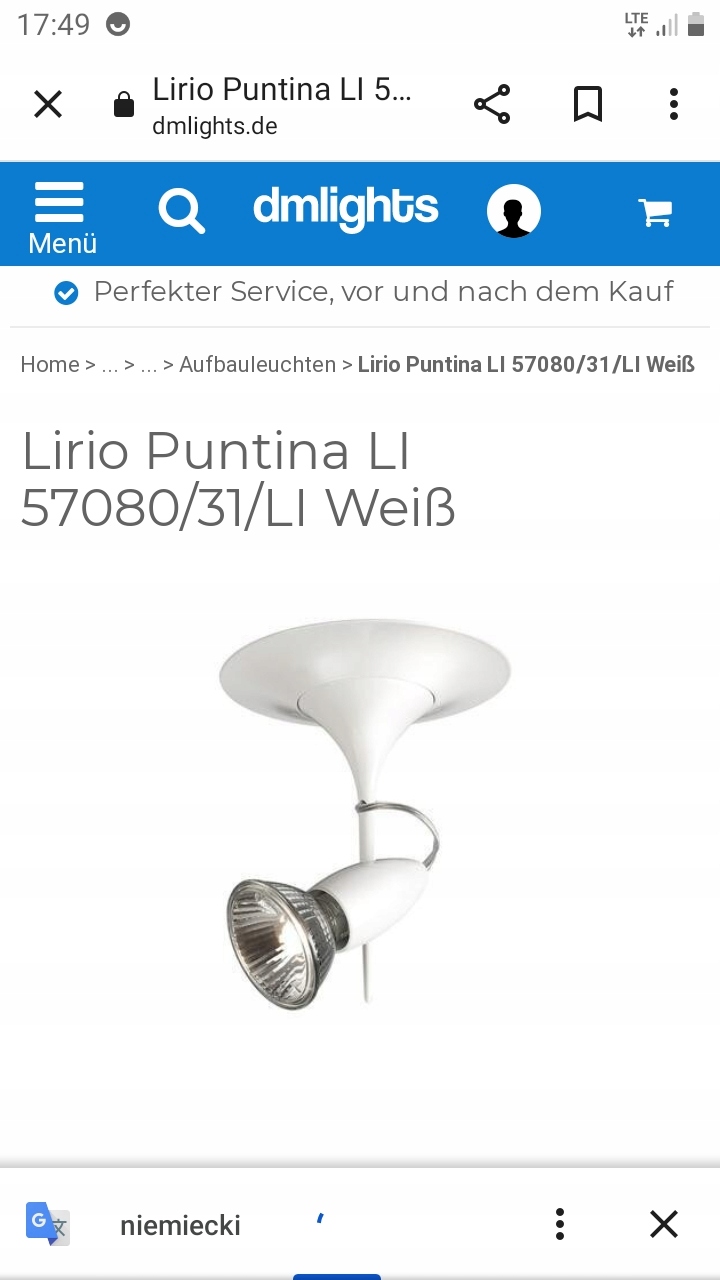Select niemiecki in the translate bar
Image resolution: width=720 pixels, height=1280 pixels.
point(180,1225)
